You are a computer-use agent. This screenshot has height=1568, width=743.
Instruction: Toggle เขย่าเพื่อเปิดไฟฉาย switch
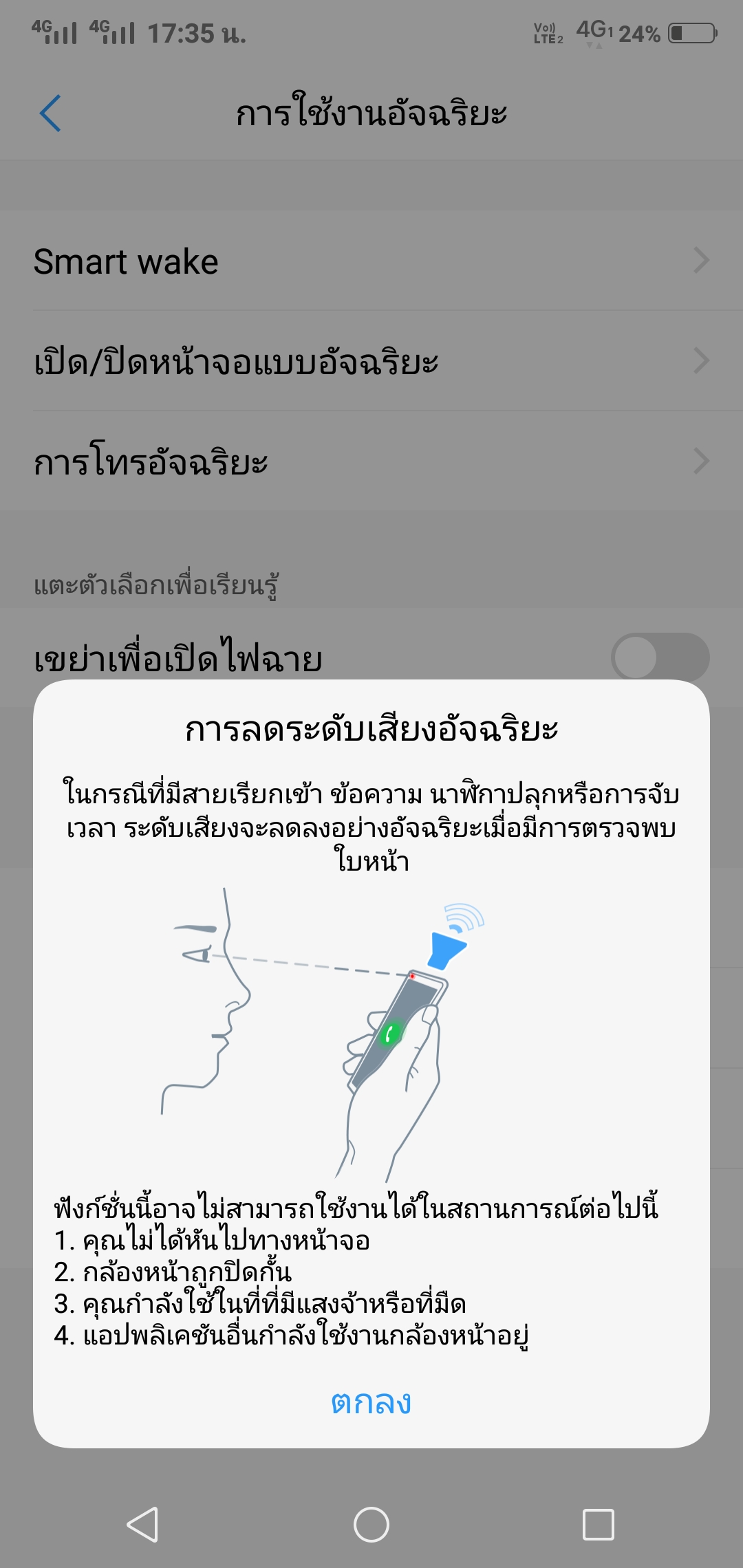click(x=659, y=657)
